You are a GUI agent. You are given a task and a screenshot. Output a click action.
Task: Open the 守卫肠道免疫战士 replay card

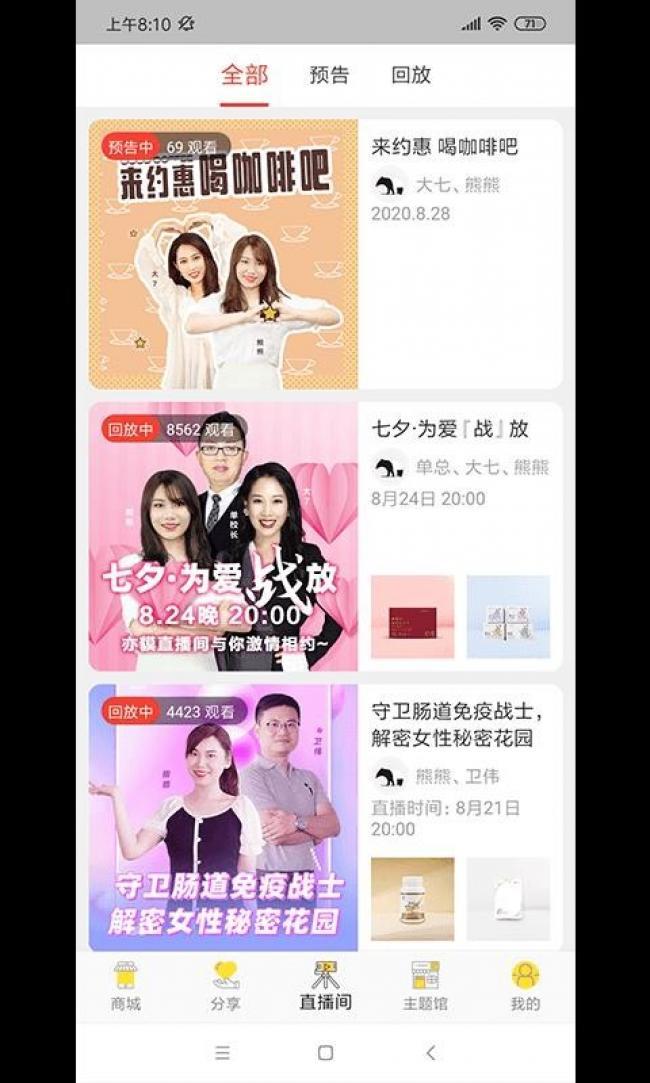coord(325,818)
